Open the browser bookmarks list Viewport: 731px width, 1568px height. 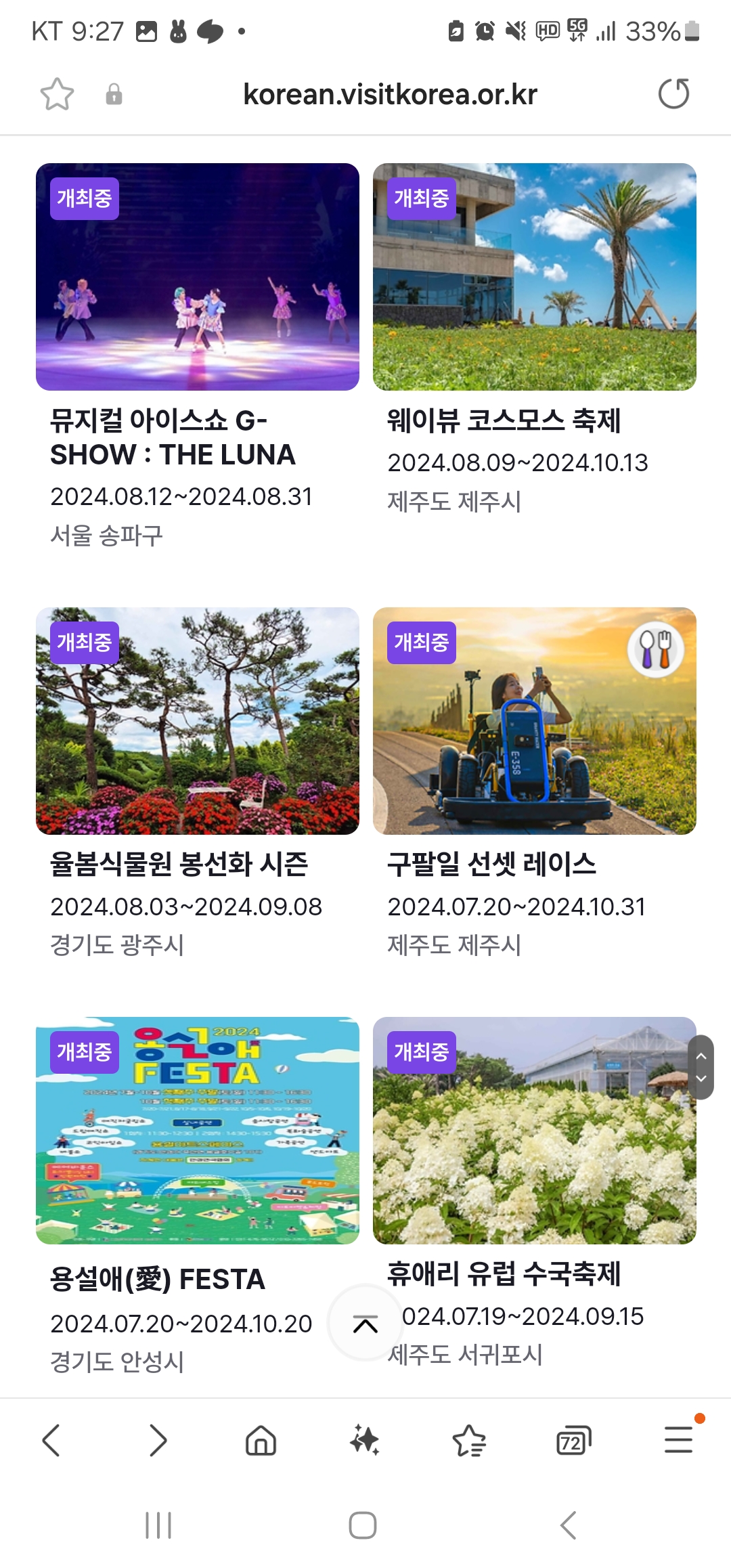click(469, 1440)
